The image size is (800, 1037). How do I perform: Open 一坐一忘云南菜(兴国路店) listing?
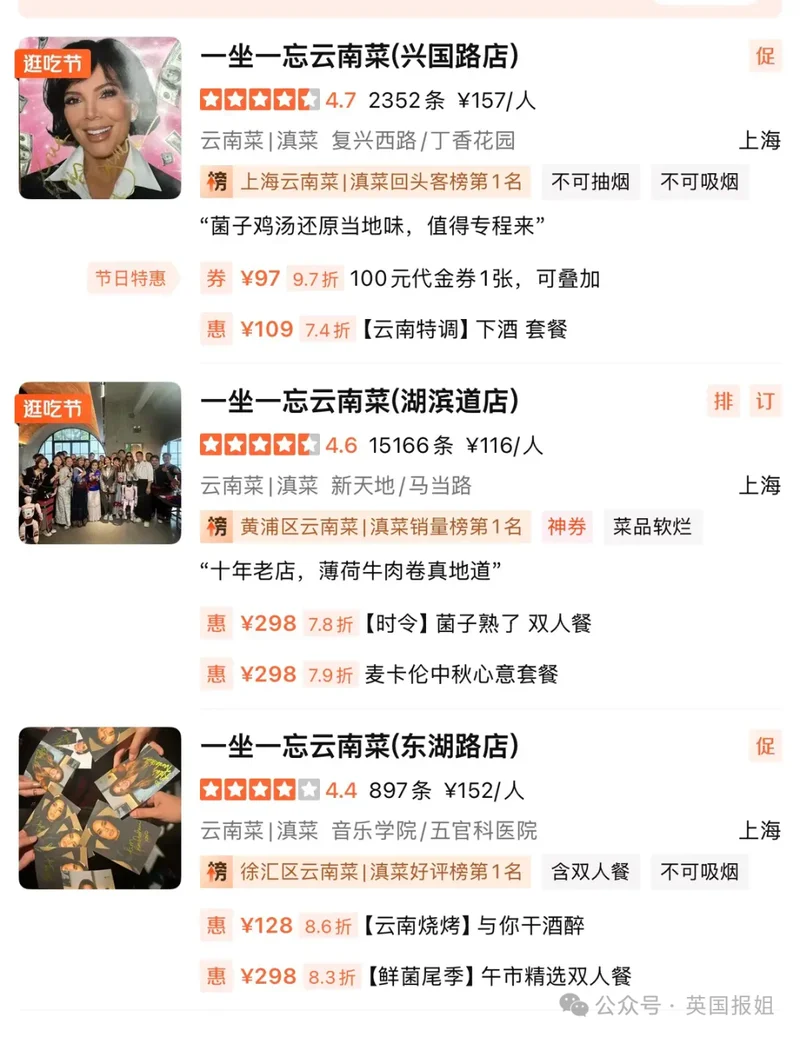click(360, 57)
